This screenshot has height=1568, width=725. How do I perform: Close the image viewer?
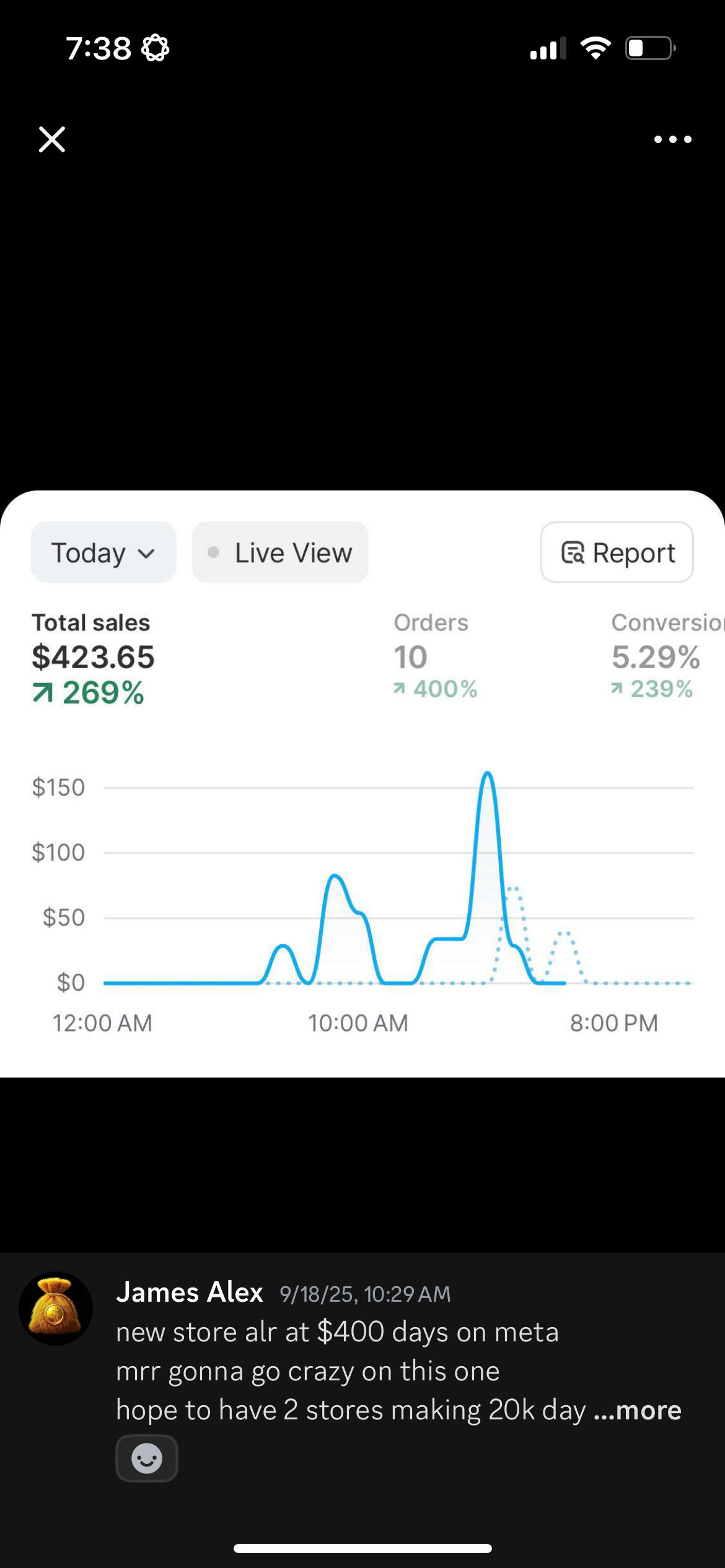pos(52,139)
